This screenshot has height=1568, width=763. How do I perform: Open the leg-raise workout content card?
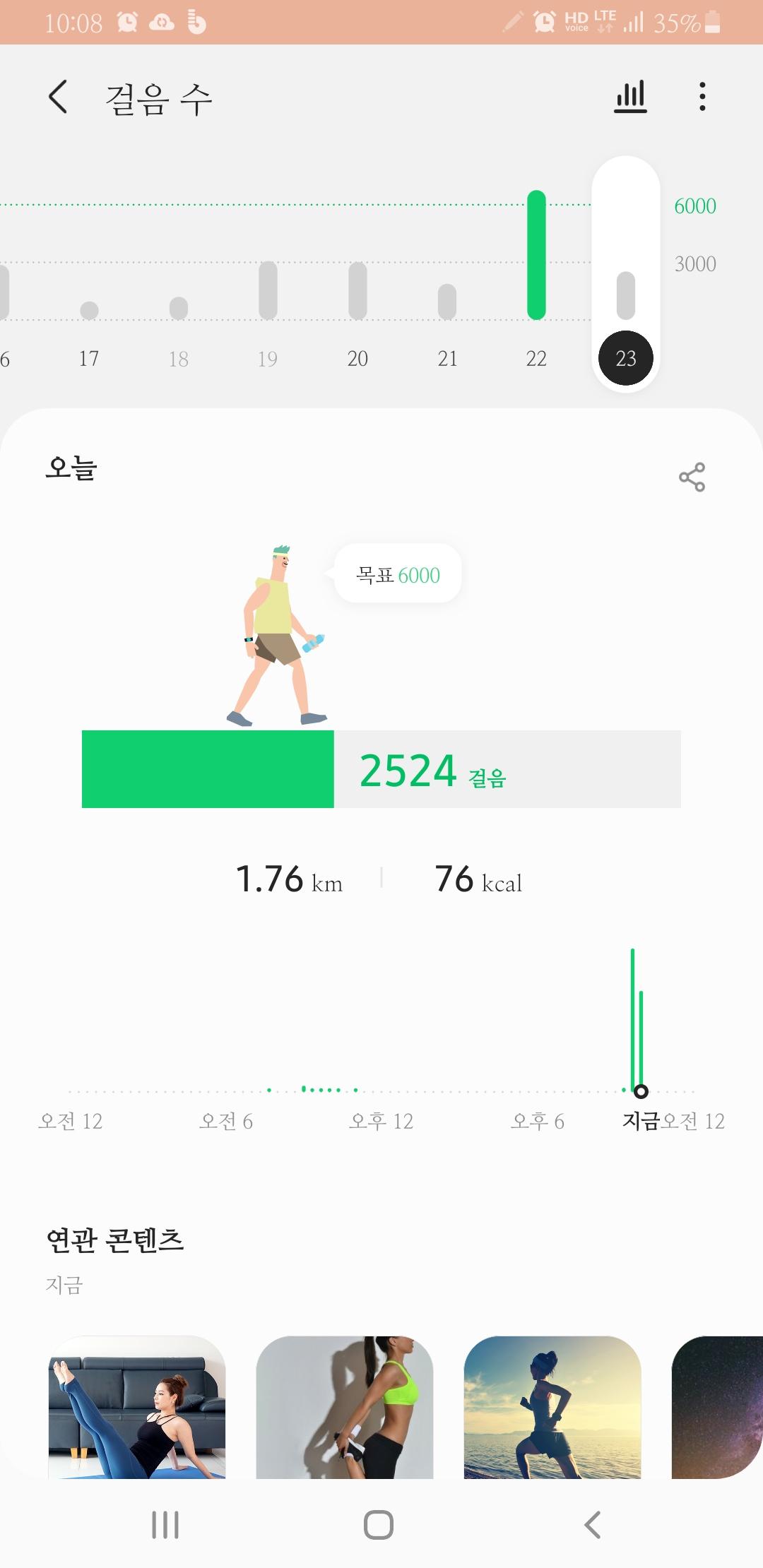[137, 1407]
